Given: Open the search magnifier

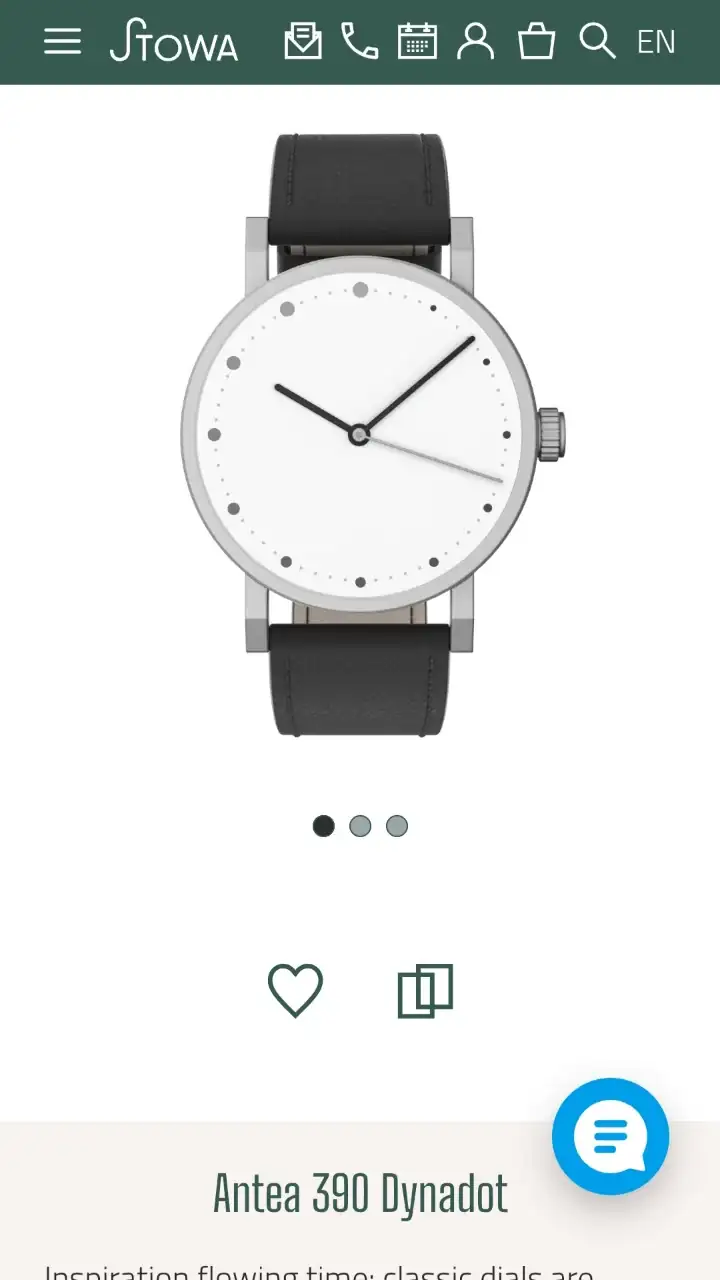Looking at the screenshot, I should (x=597, y=41).
